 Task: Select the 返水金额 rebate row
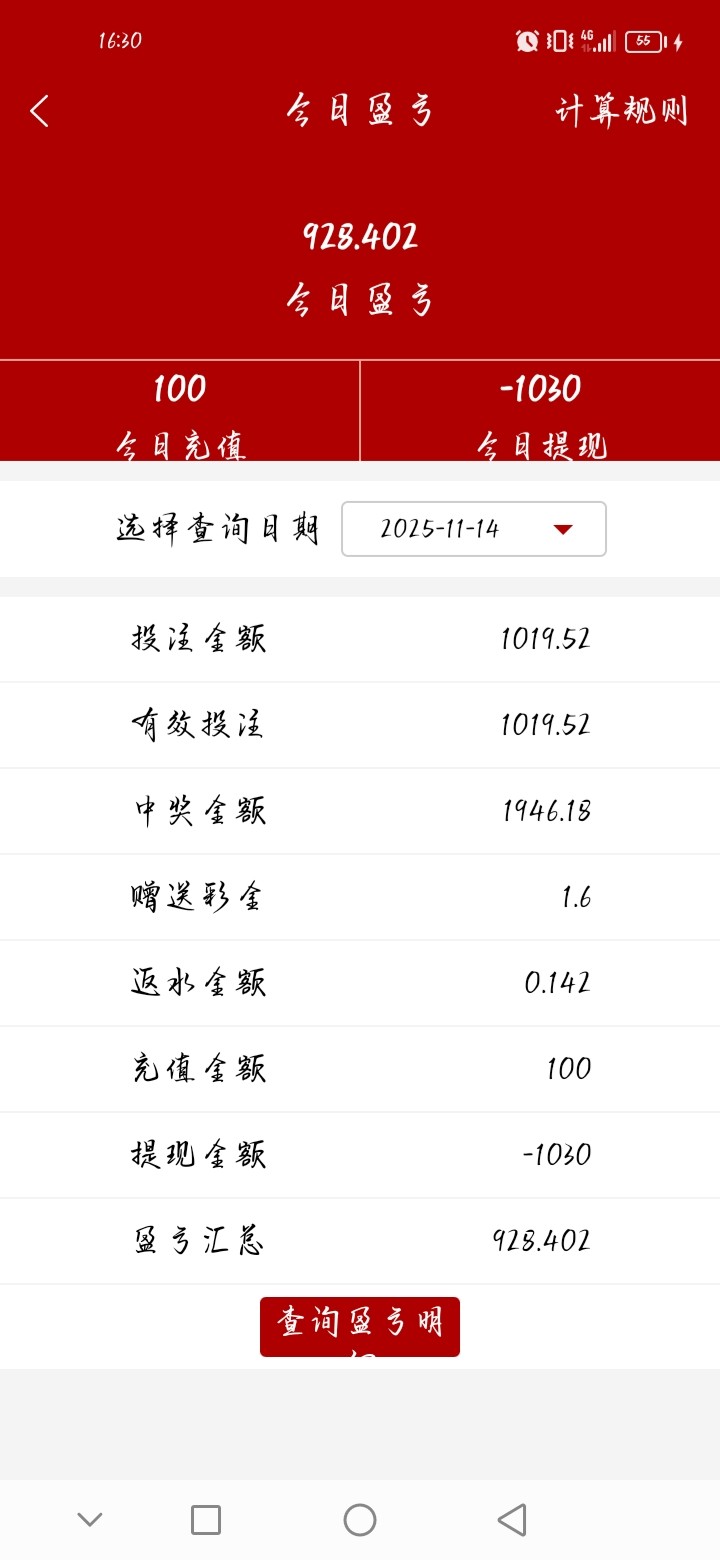point(360,982)
